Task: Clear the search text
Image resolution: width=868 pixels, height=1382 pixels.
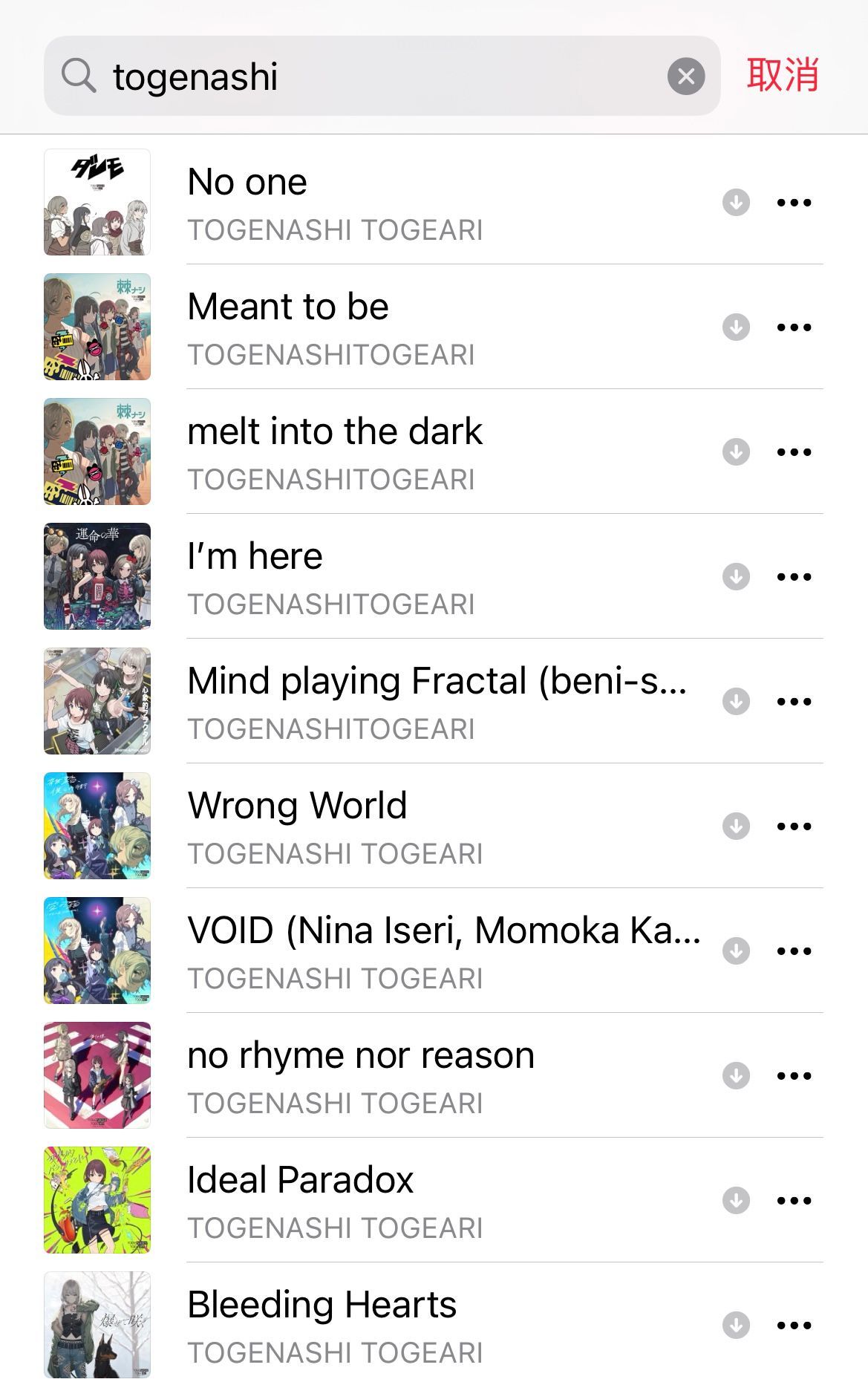Action: click(x=685, y=76)
